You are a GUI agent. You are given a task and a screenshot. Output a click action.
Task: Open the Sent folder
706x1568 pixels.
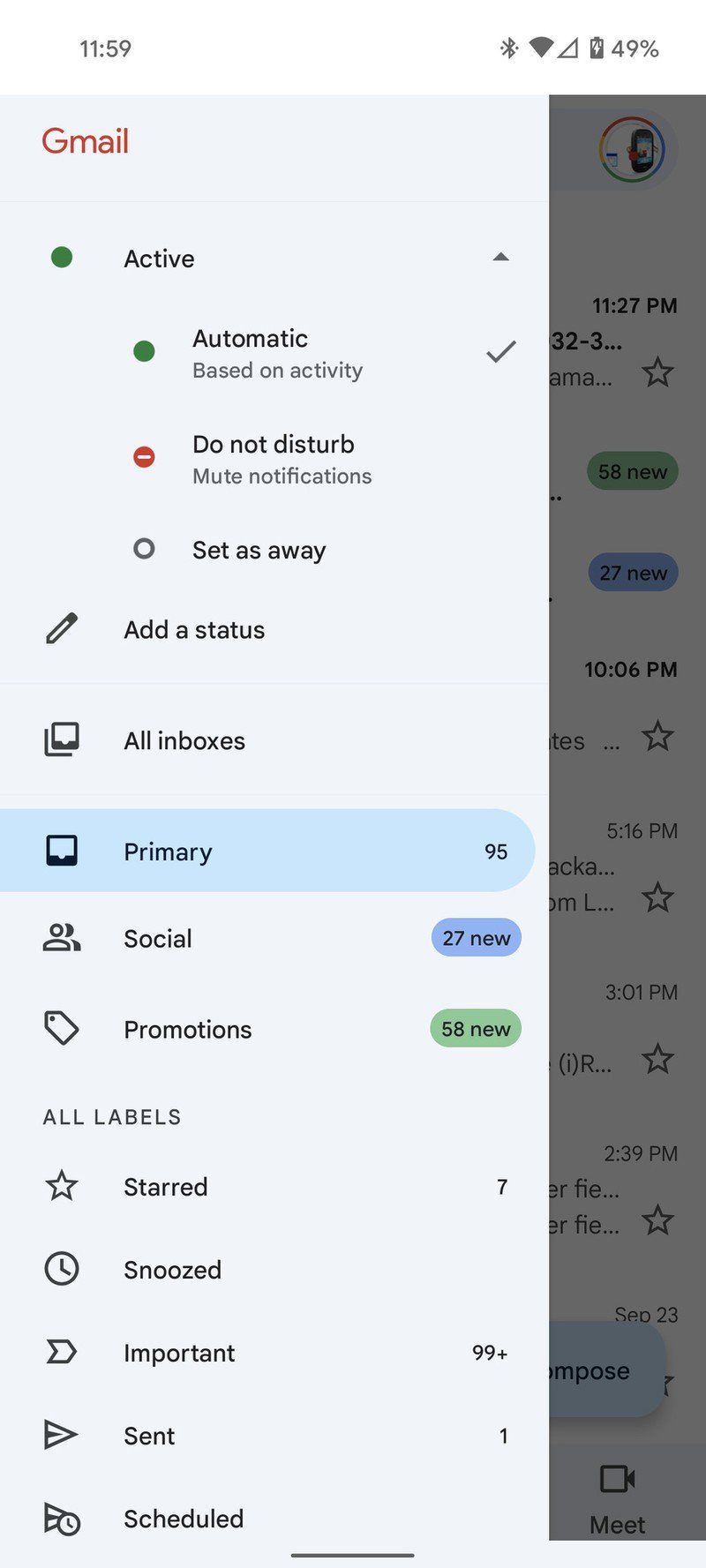click(x=148, y=1436)
